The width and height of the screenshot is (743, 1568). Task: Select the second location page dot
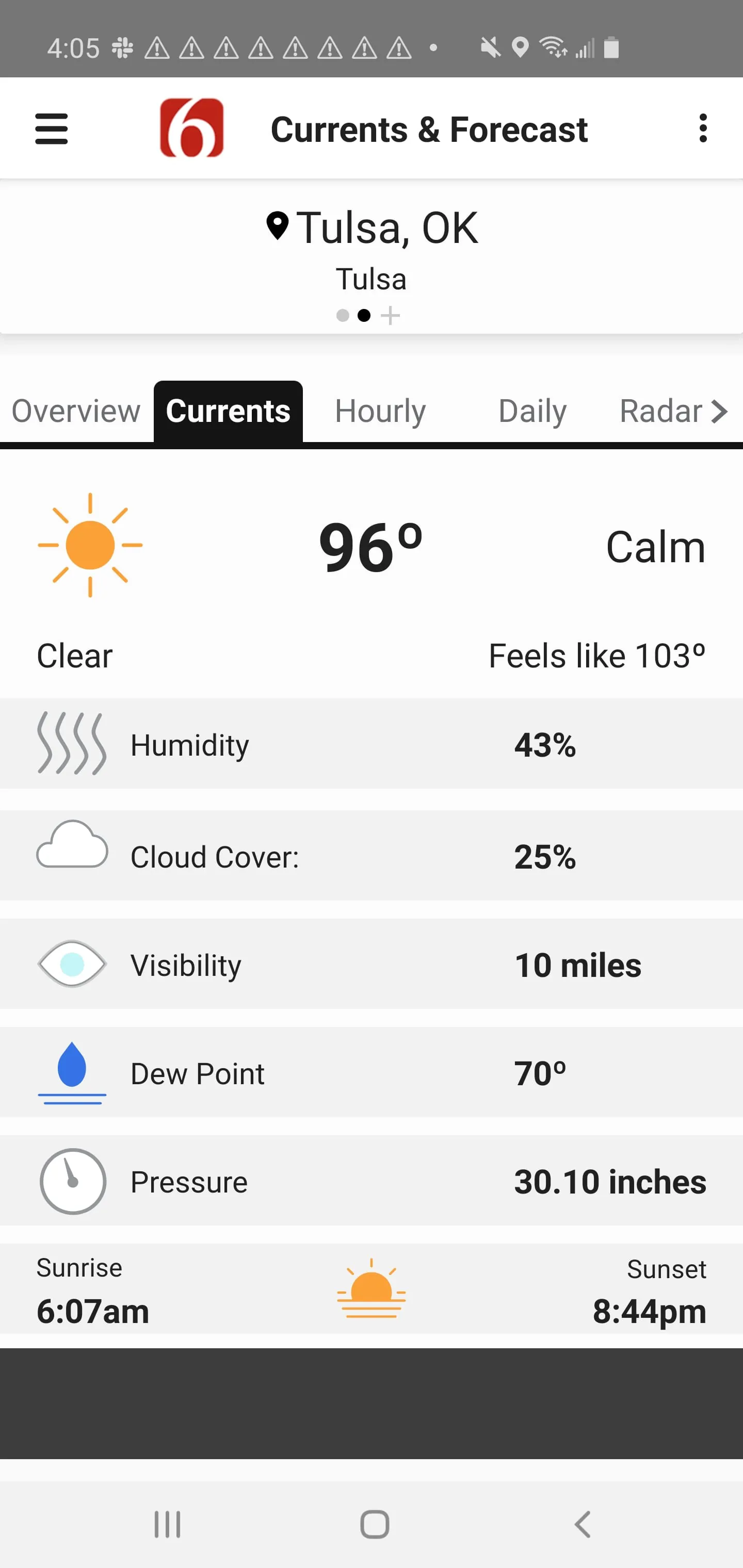pyautogui.click(x=365, y=315)
